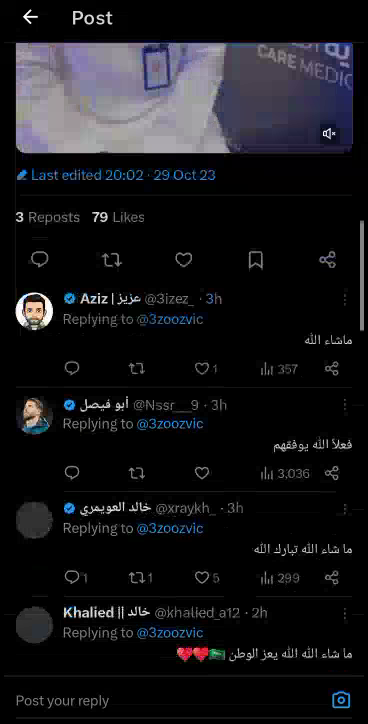This screenshot has height=724, width=368.
Task: Go back using the arrow beside Post
Action: point(30,18)
